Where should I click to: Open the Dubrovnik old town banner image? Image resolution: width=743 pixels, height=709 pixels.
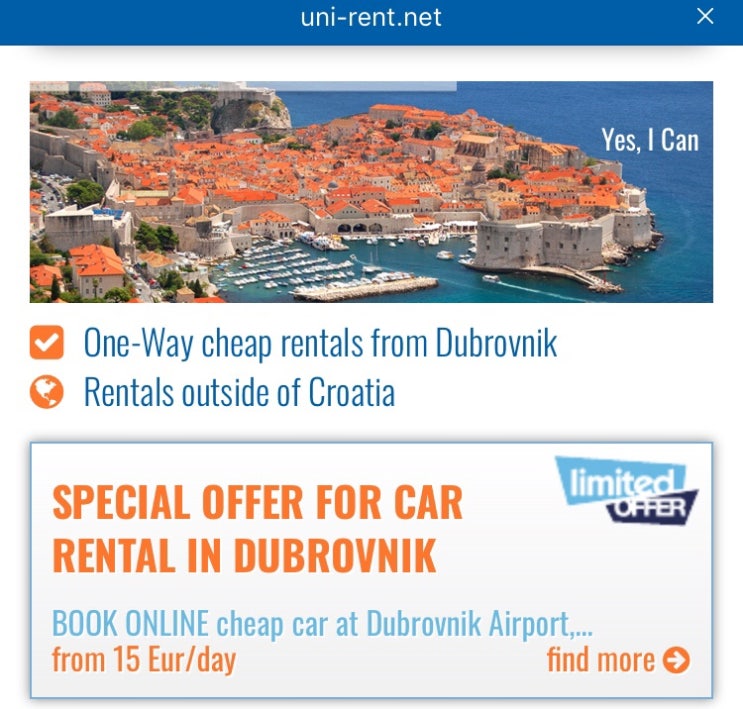pyautogui.click(x=371, y=192)
